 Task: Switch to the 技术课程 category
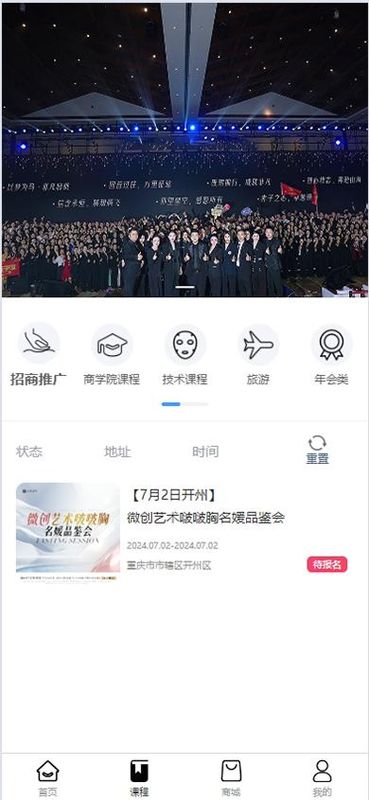click(185, 355)
